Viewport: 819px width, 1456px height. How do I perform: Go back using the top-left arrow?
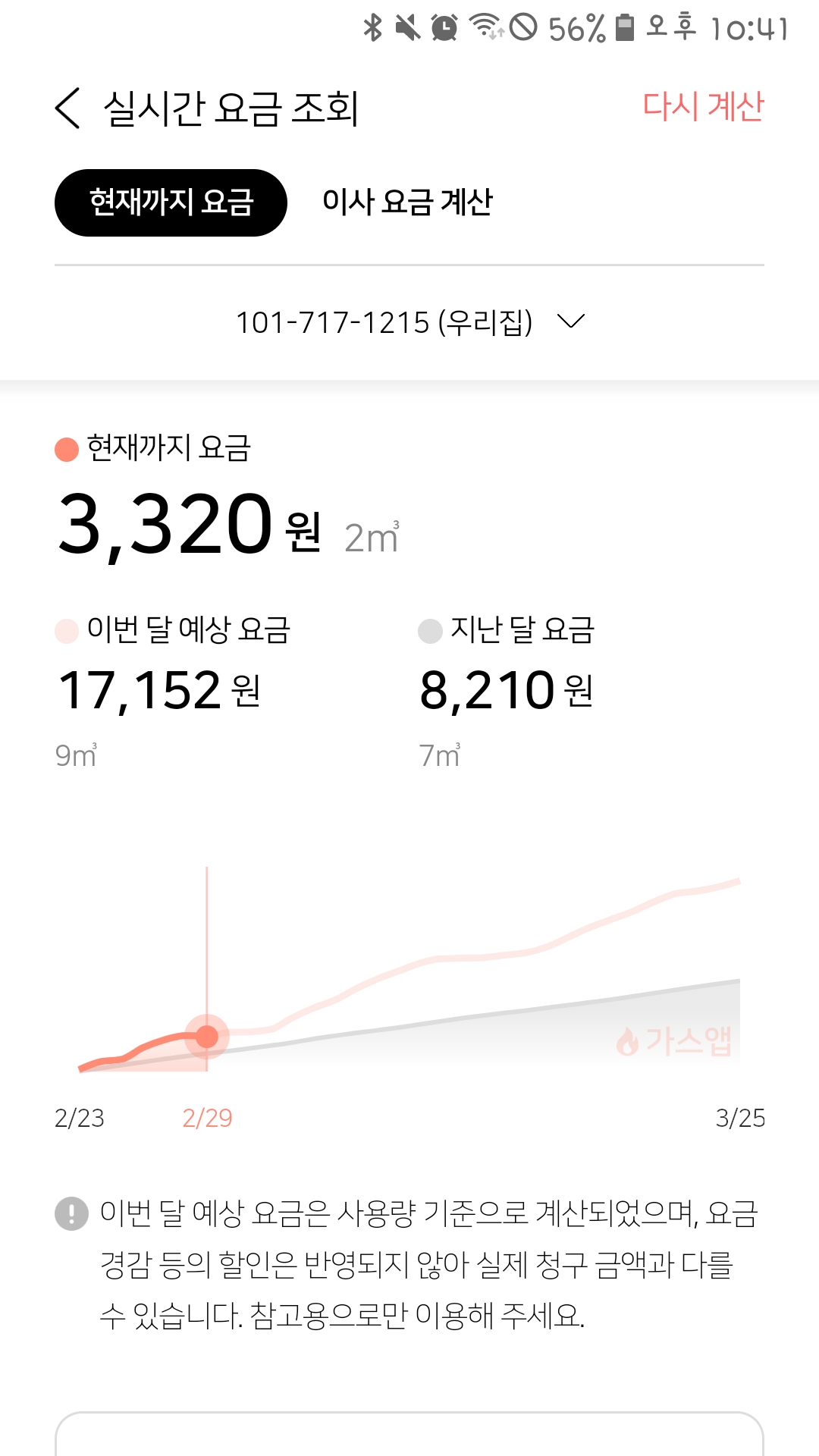67,108
